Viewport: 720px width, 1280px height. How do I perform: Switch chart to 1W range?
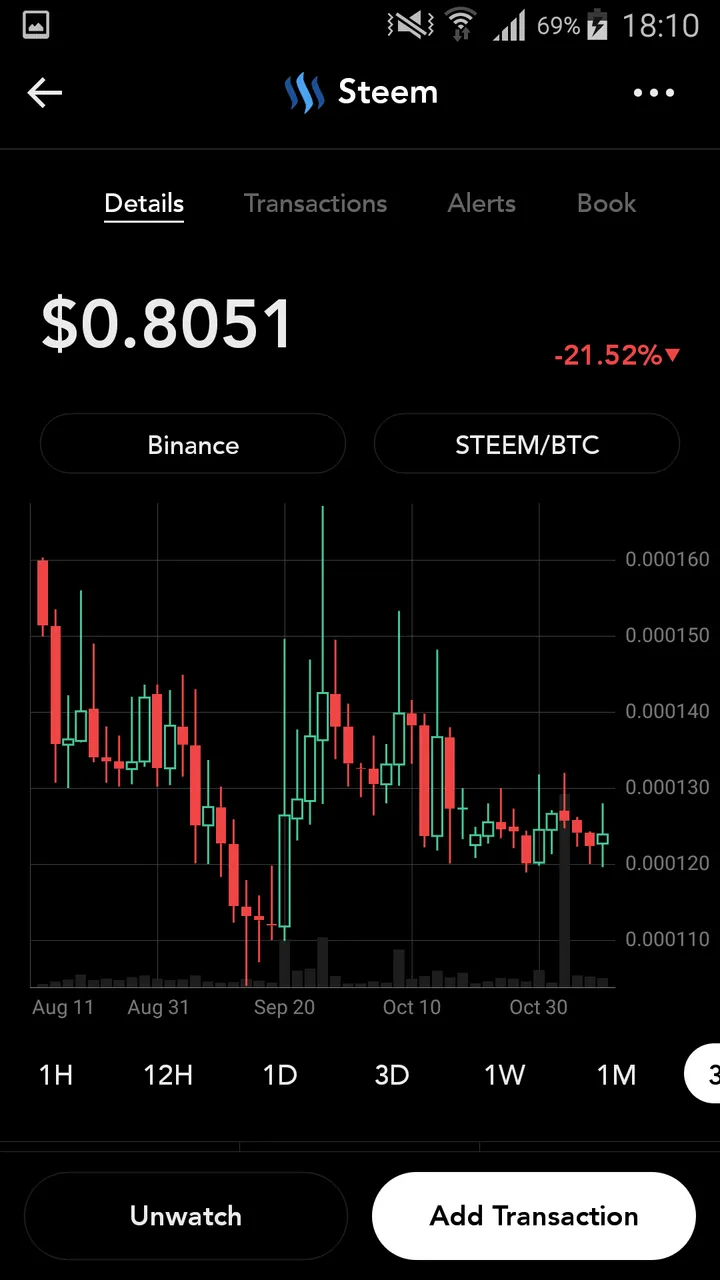tap(504, 1075)
